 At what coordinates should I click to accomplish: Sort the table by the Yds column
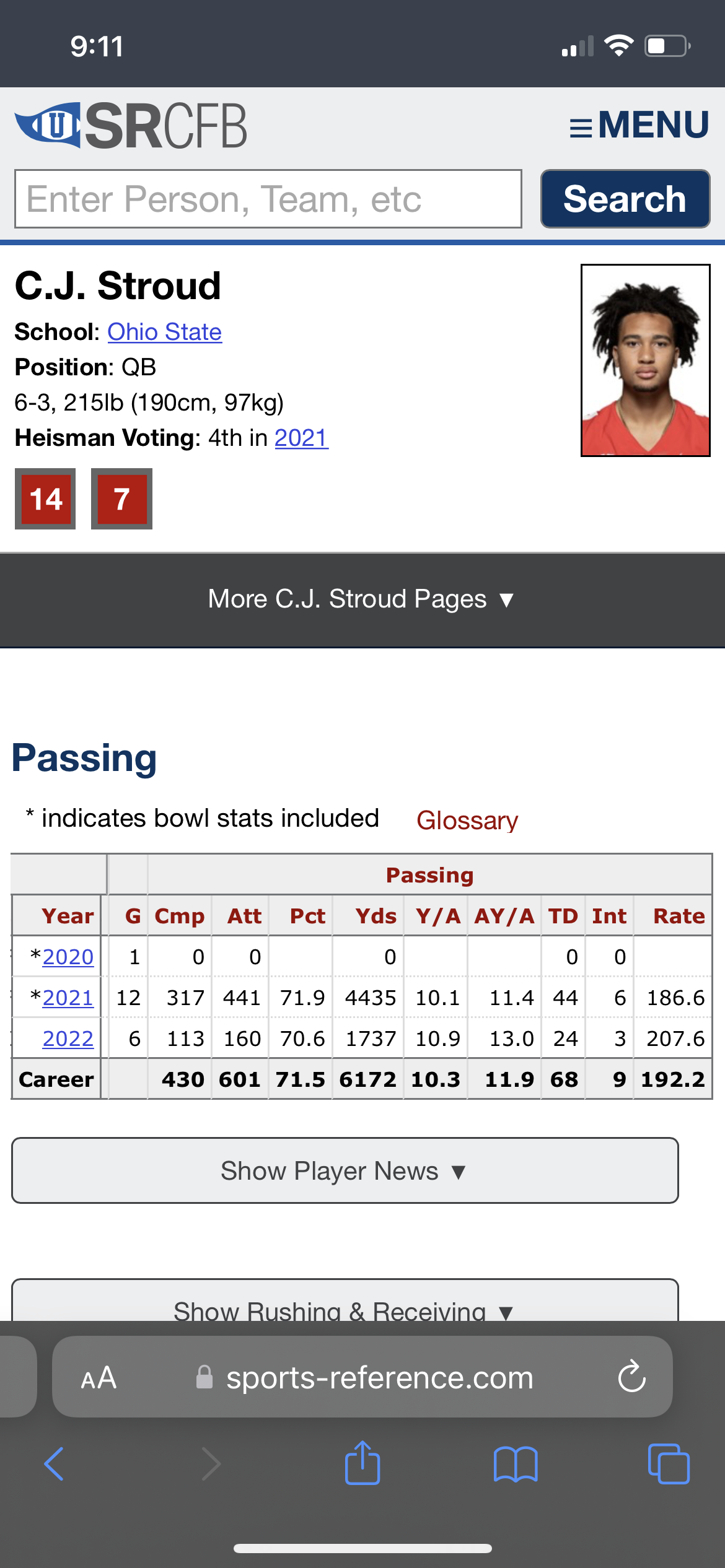click(376, 916)
